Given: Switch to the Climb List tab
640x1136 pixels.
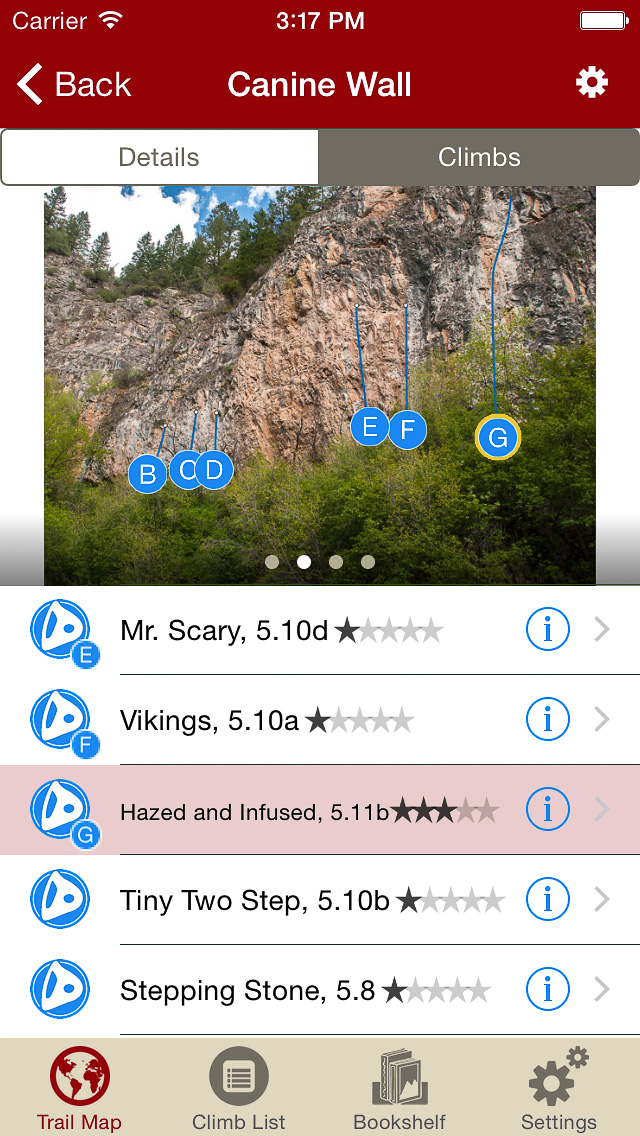Looking at the screenshot, I should click(239, 1088).
